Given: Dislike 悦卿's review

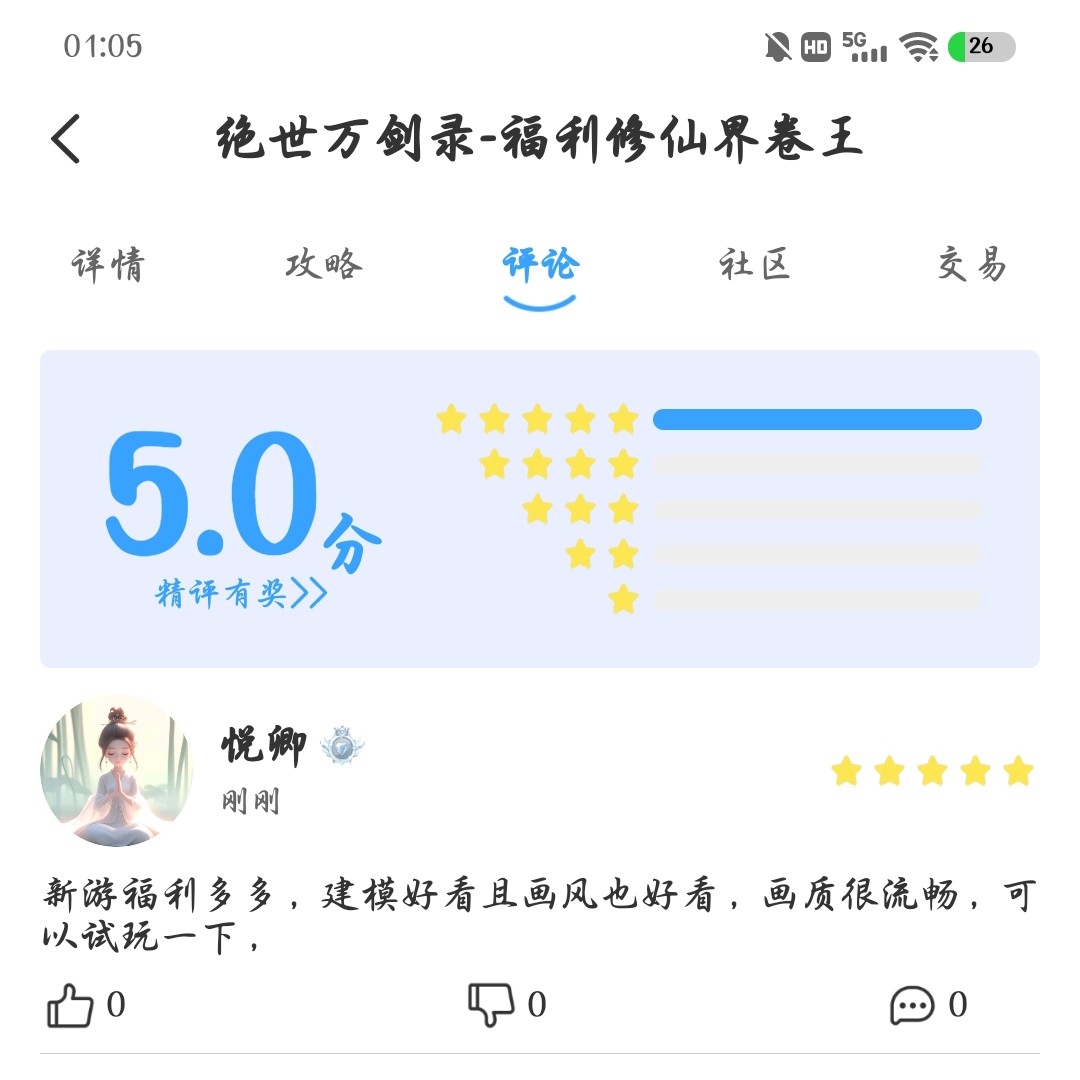Looking at the screenshot, I should pyautogui.click(x=491, y=1005).
